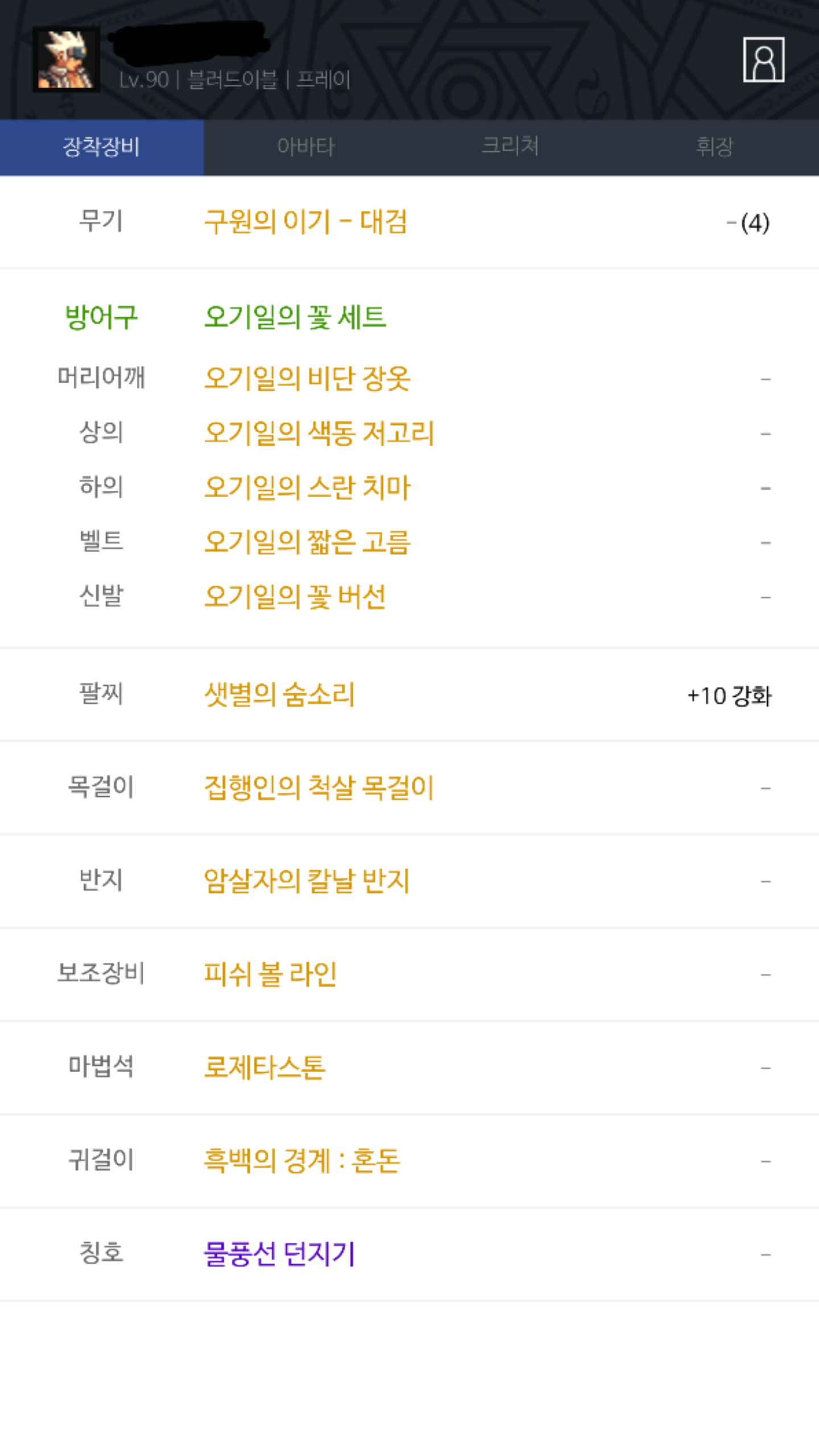
Task: Open the 휘장 tab
Action: pyautogui.click(x=715, y=147)
